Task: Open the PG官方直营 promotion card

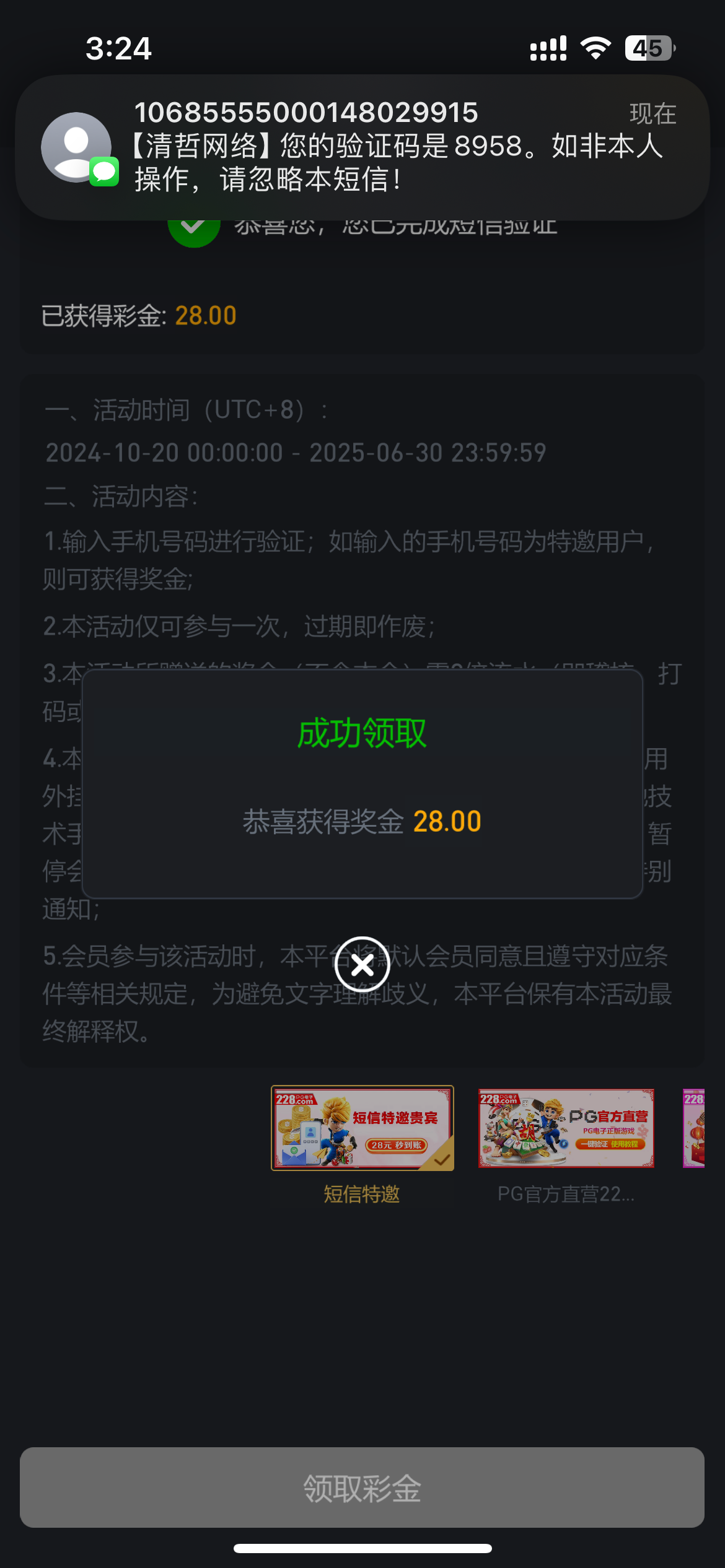Action: (566, 1128)
